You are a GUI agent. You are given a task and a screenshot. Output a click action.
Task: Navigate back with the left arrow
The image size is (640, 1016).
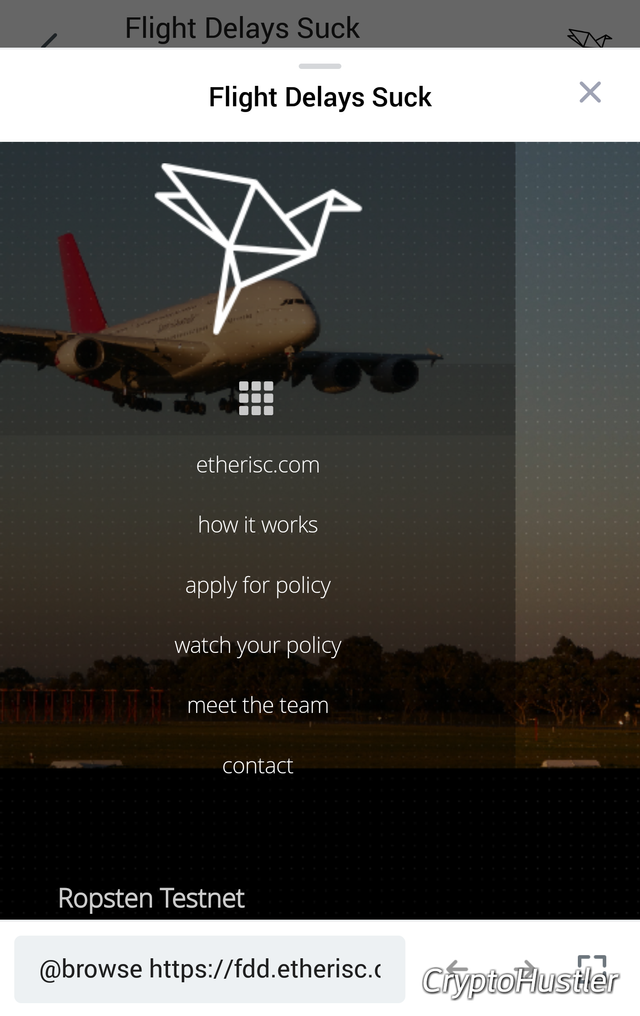pos(456,968)
